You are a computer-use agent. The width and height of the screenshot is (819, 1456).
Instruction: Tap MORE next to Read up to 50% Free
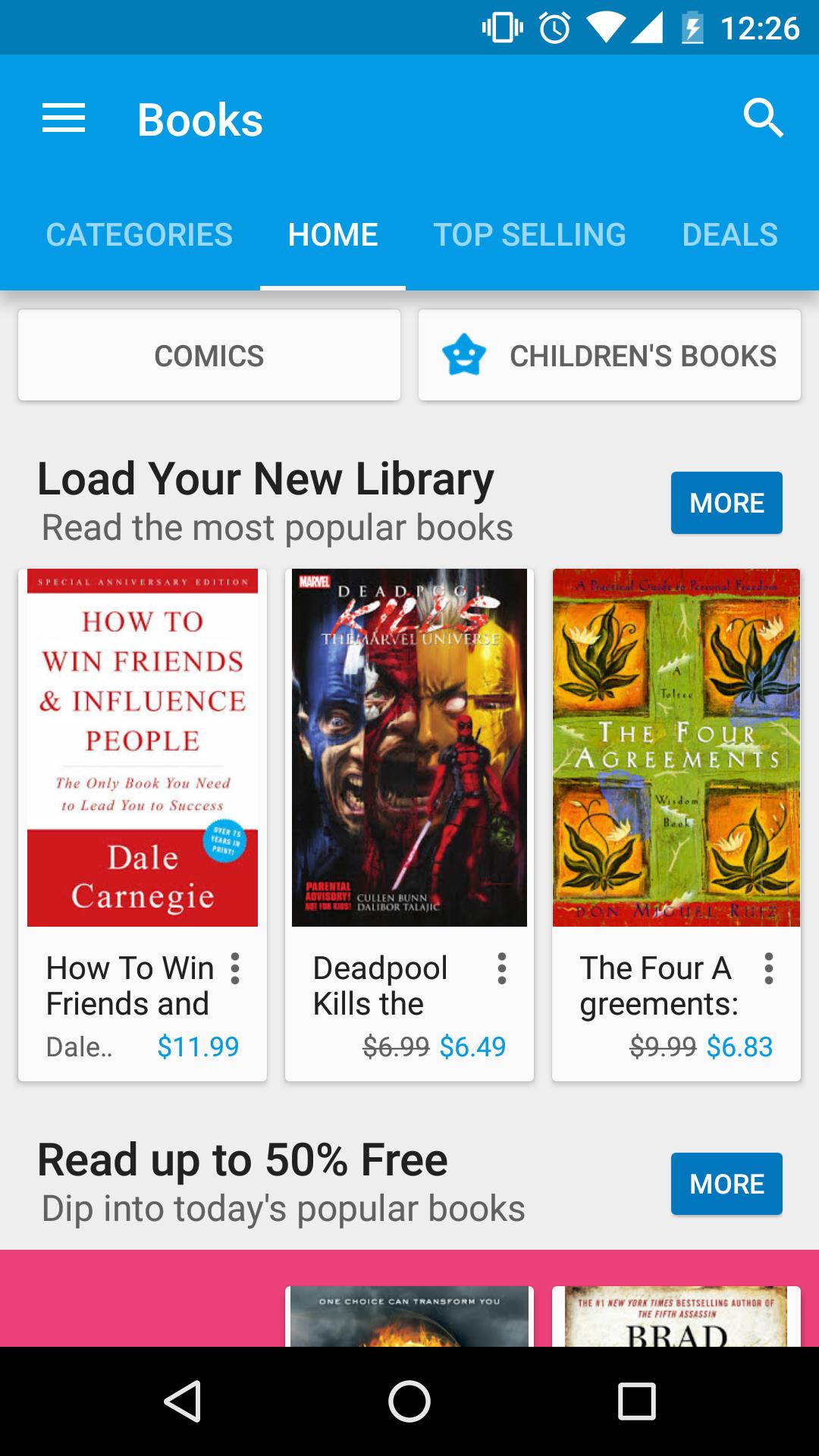(x=726, y=1183)
